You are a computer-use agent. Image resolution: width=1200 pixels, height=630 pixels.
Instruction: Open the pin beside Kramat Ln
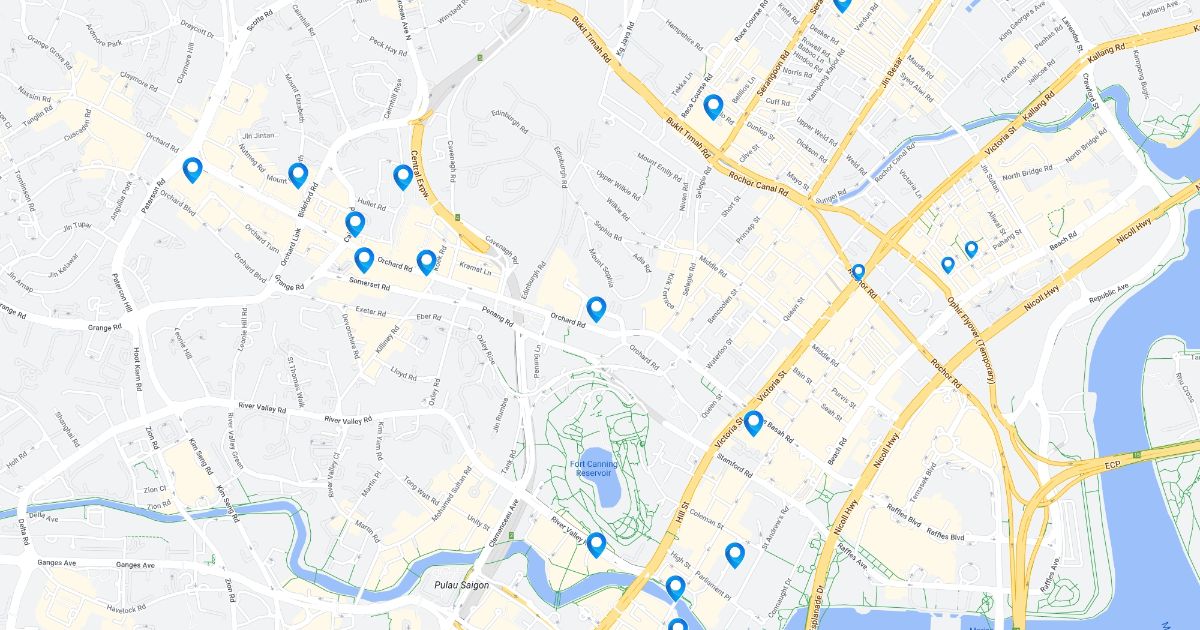426,262
